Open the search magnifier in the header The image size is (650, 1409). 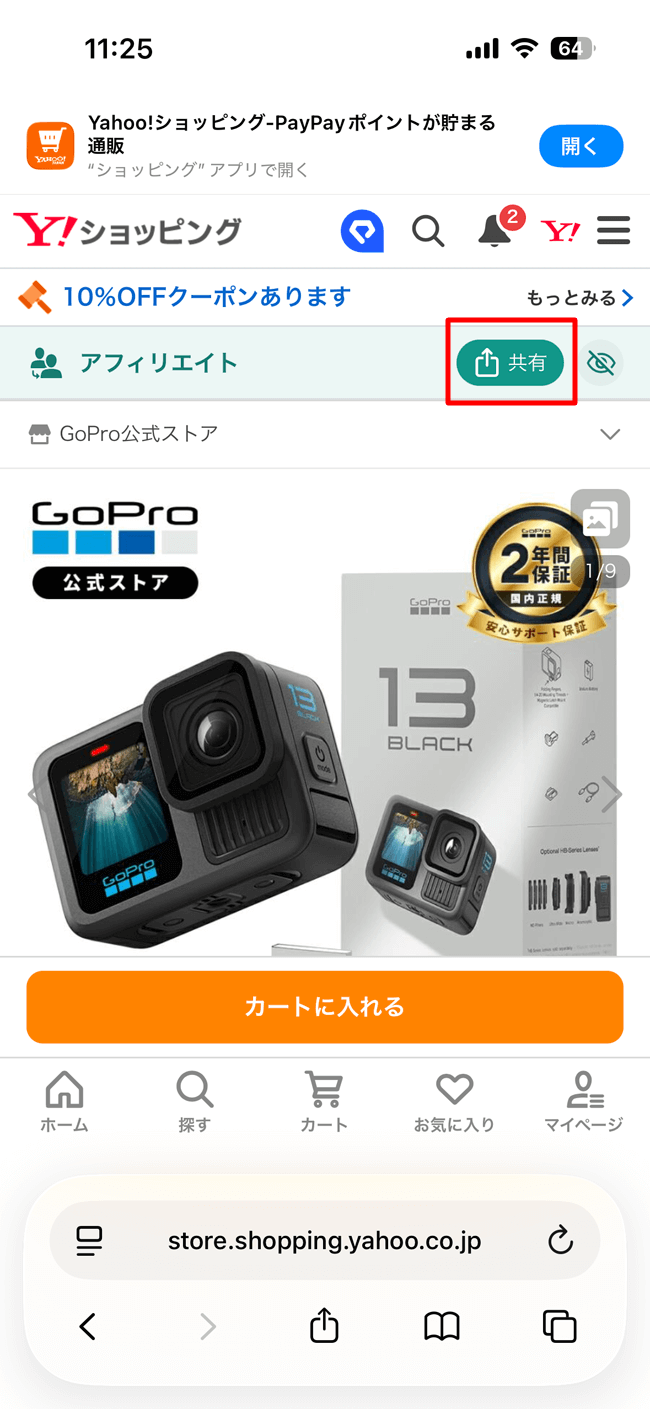click(x=428, y=231)
